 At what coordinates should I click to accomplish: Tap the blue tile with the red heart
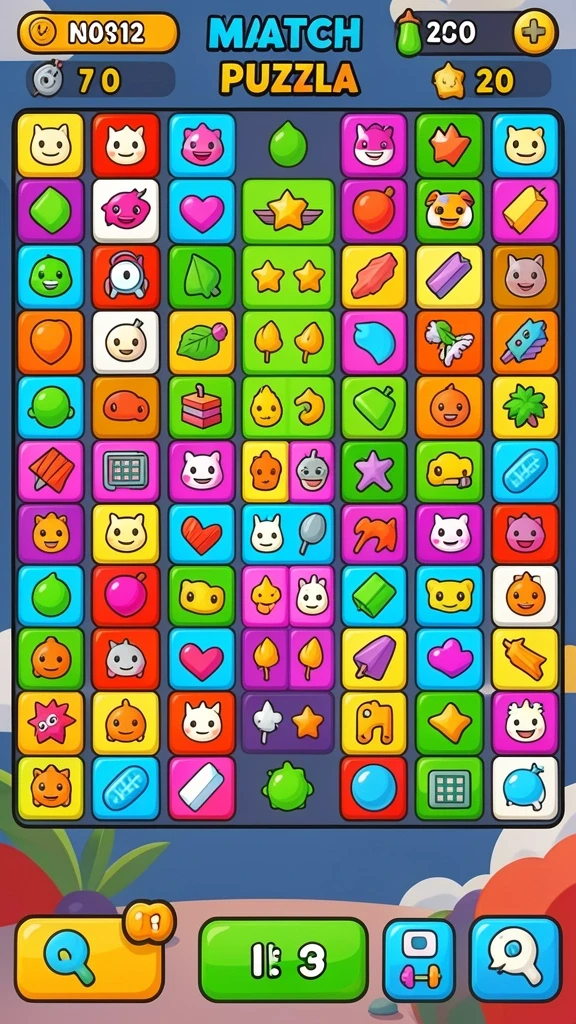click(202, 534)
